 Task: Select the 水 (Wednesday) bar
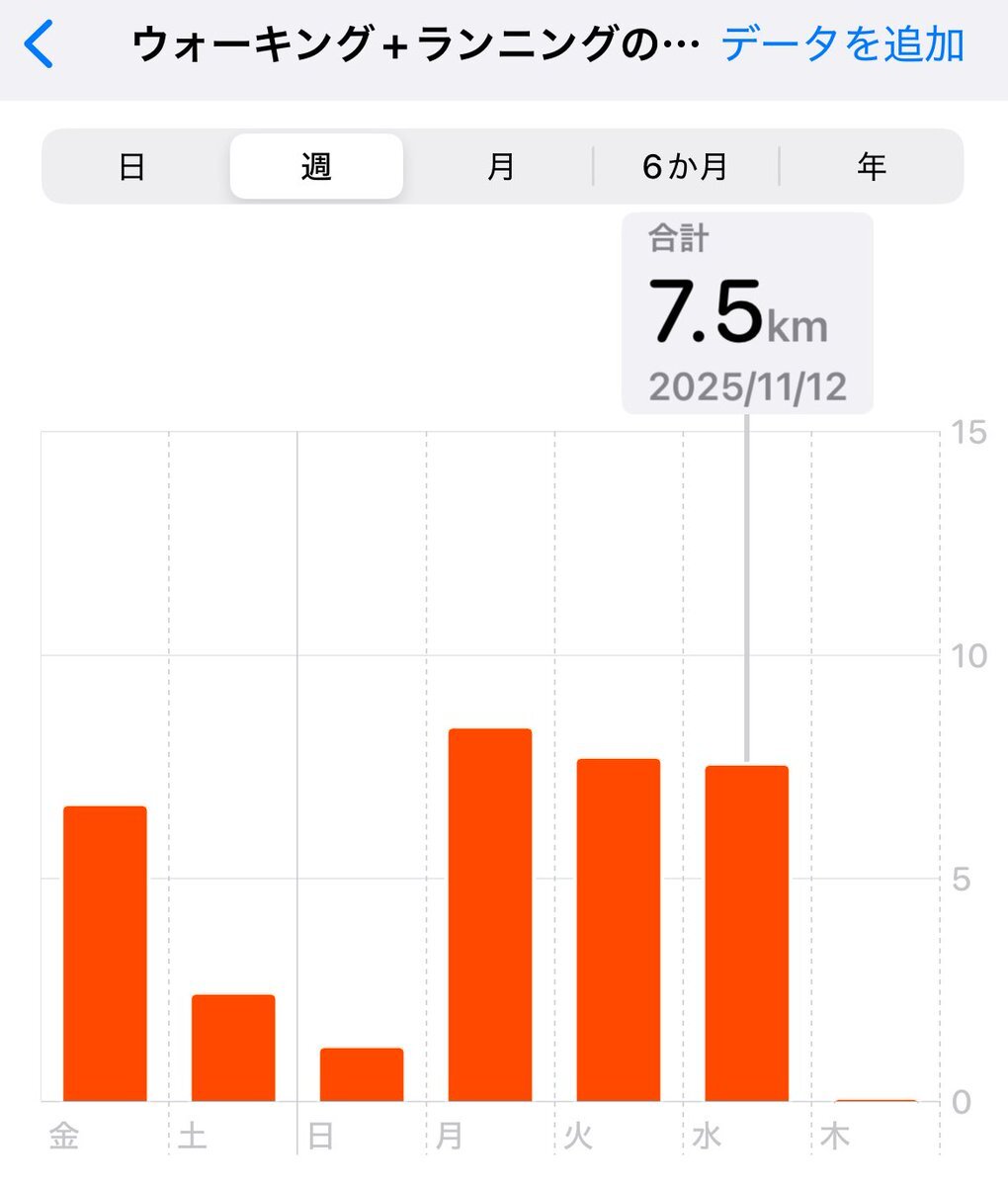(x=747, y=933)
